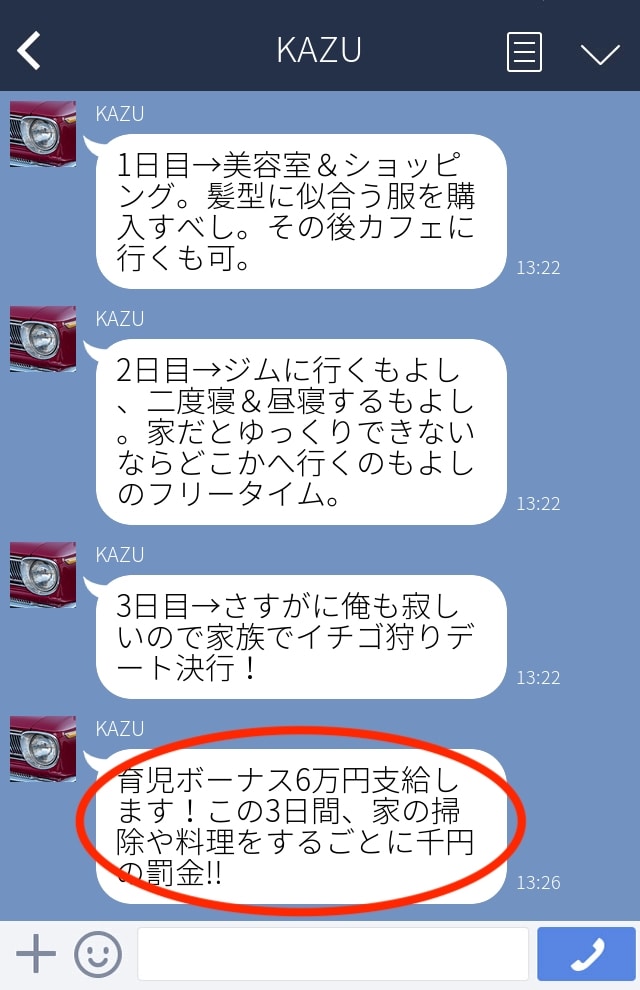Viewport: 640px width, 990px height.
Task: Focus the message text field
Action: pyautogui.click(x=332, y=954)
